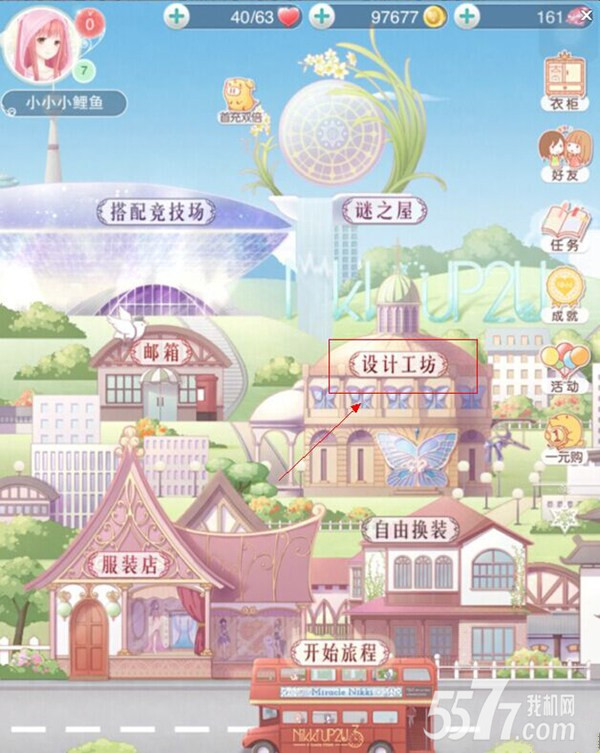
Task: Open the 好友 friends list
Action: coord(564,153)
